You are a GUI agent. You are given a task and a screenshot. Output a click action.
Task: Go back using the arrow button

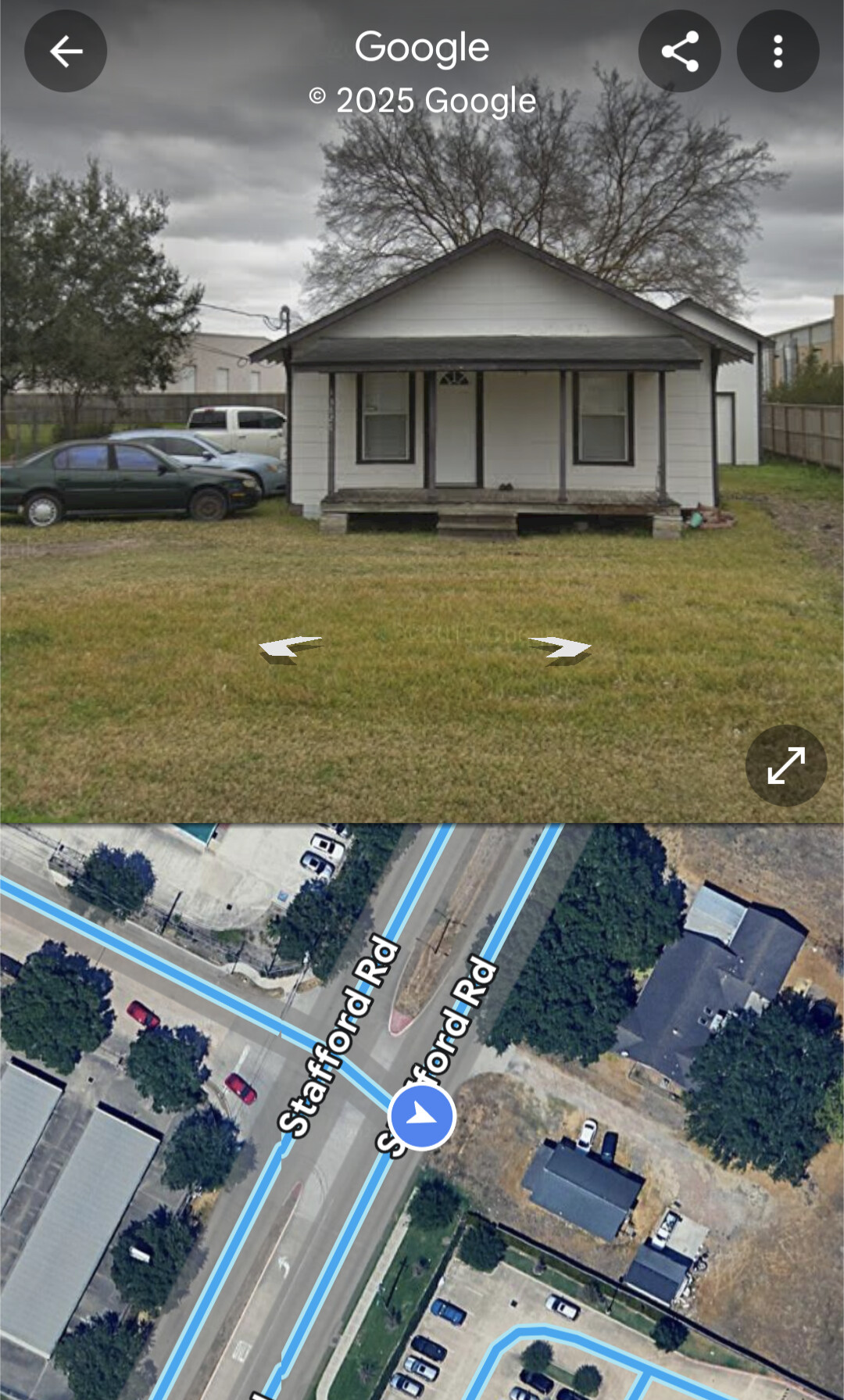(66, 52)
